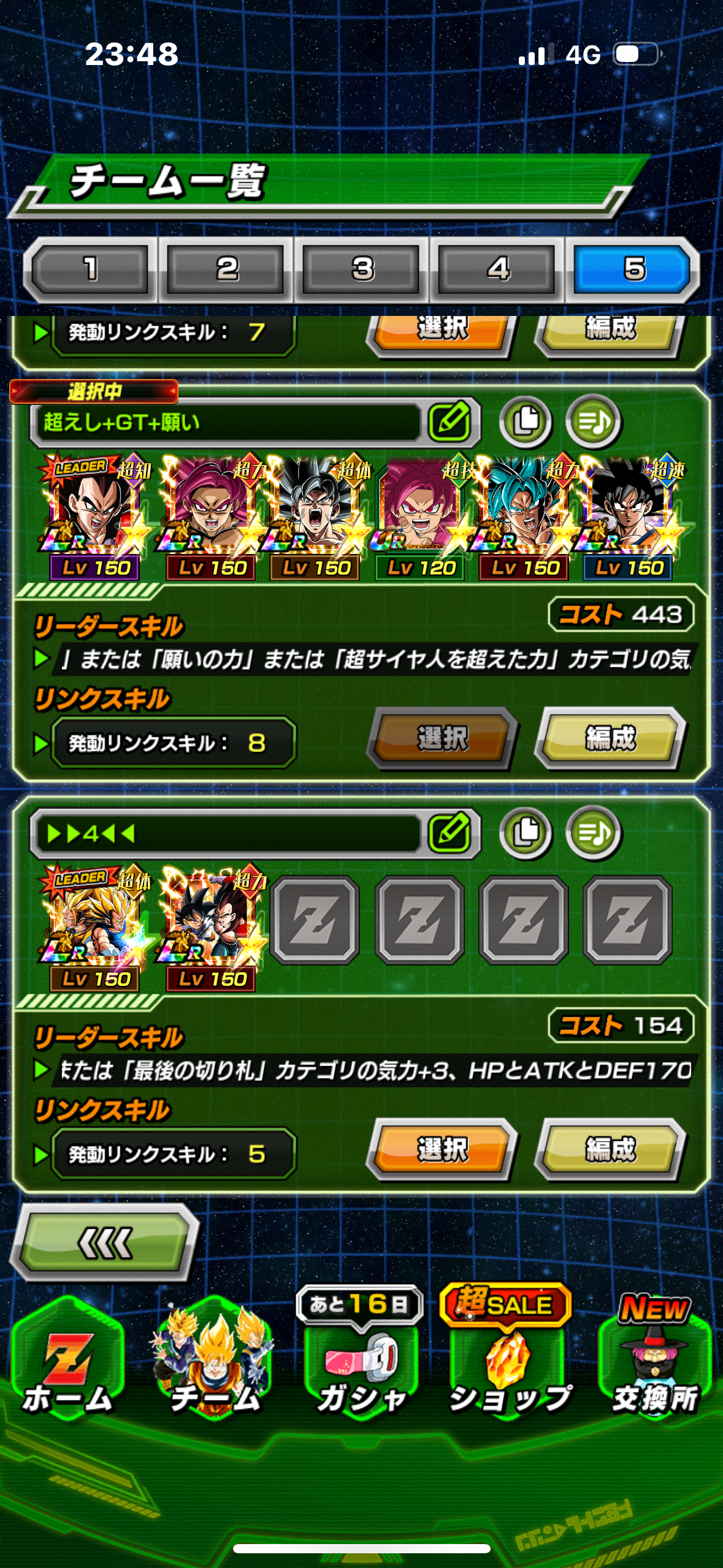Tap 編成 for the 超えし+GT+願い team
The height and width of the screenshot is (1568, 723).
[x=610, y=738]
